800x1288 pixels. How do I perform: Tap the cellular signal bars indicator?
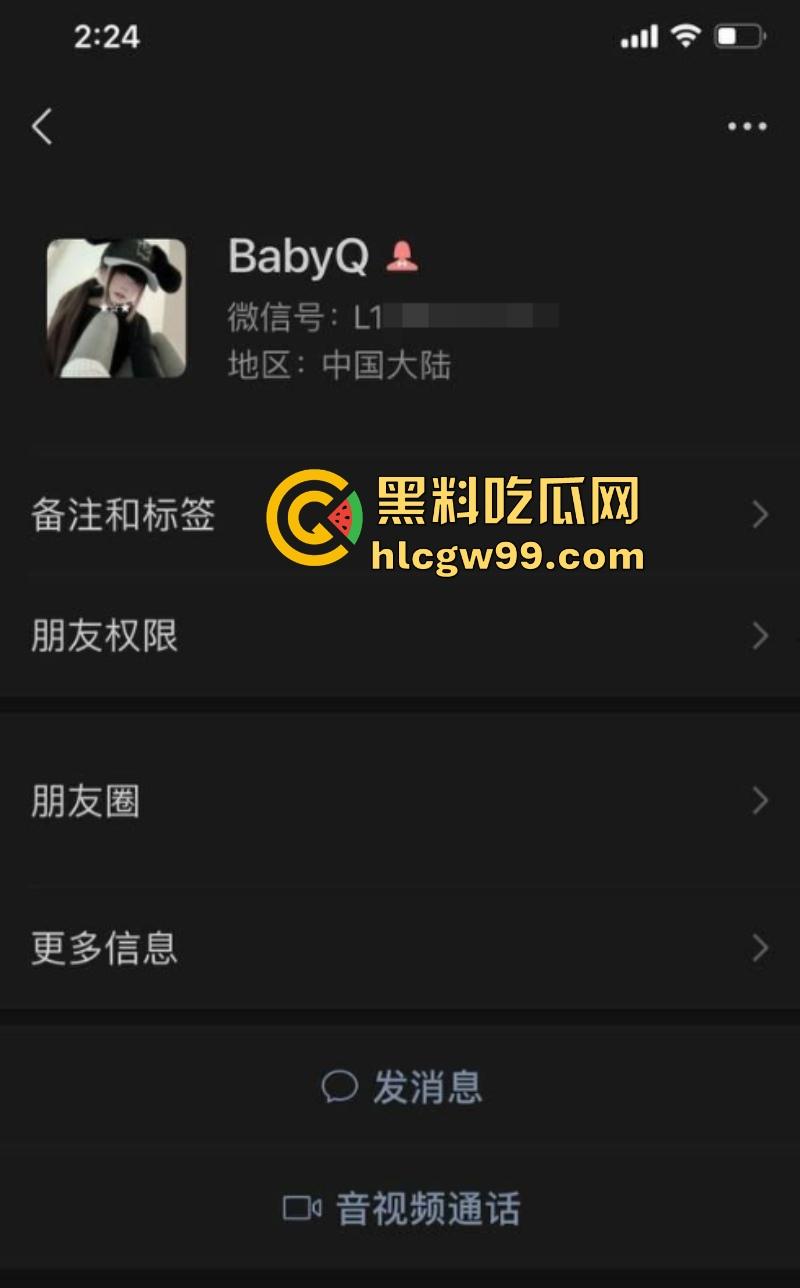click(x=638, y=36)
